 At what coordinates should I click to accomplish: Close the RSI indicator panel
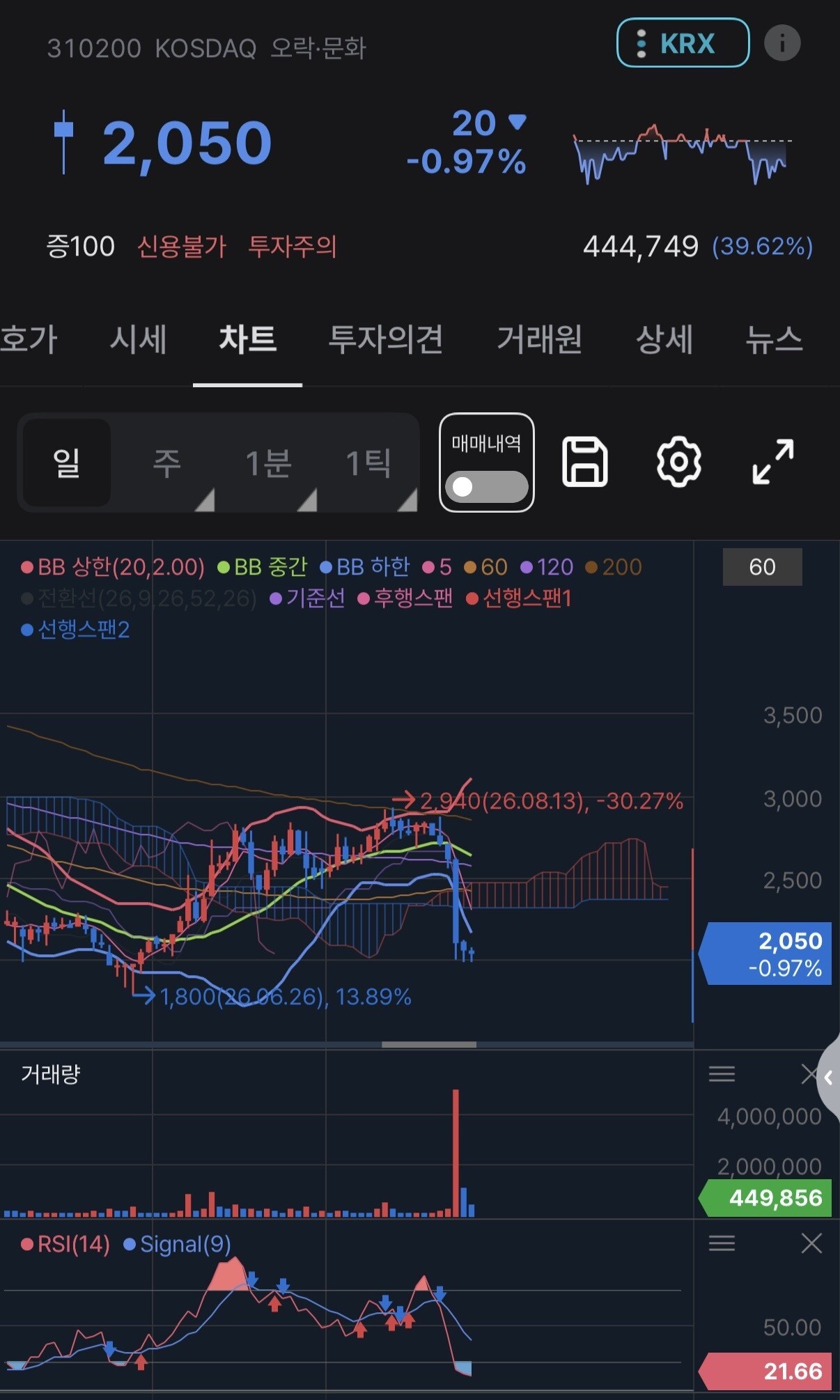[811, 1243]
